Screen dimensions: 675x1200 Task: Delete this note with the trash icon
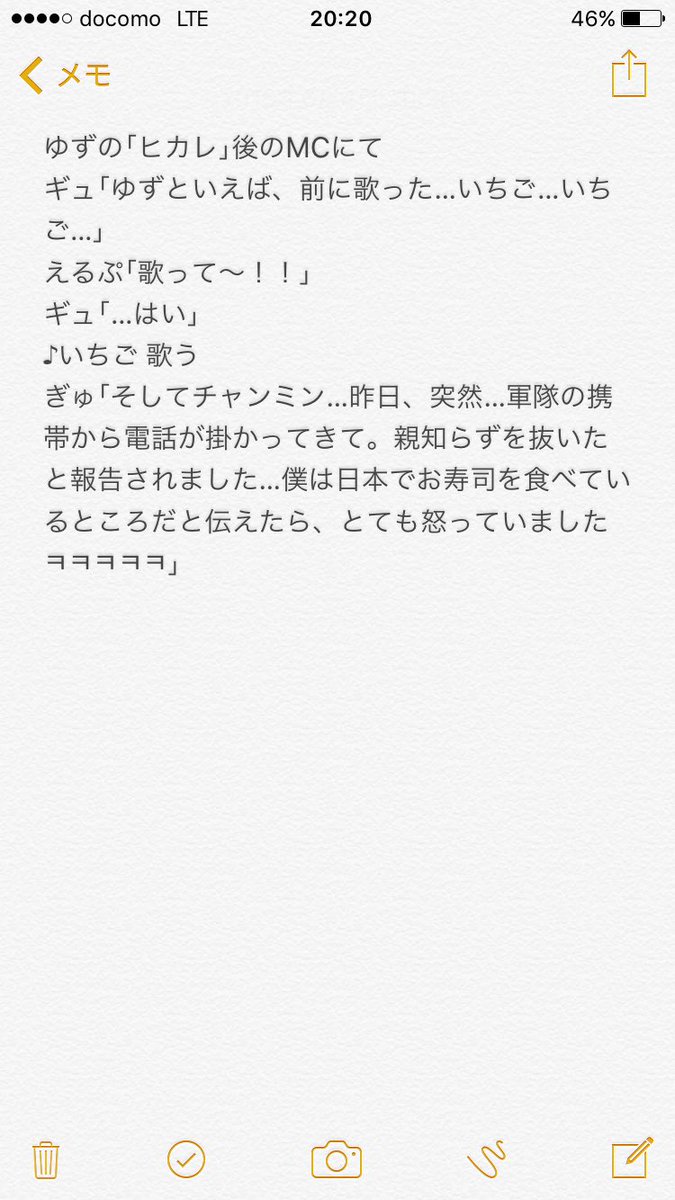coord(46,1159)
